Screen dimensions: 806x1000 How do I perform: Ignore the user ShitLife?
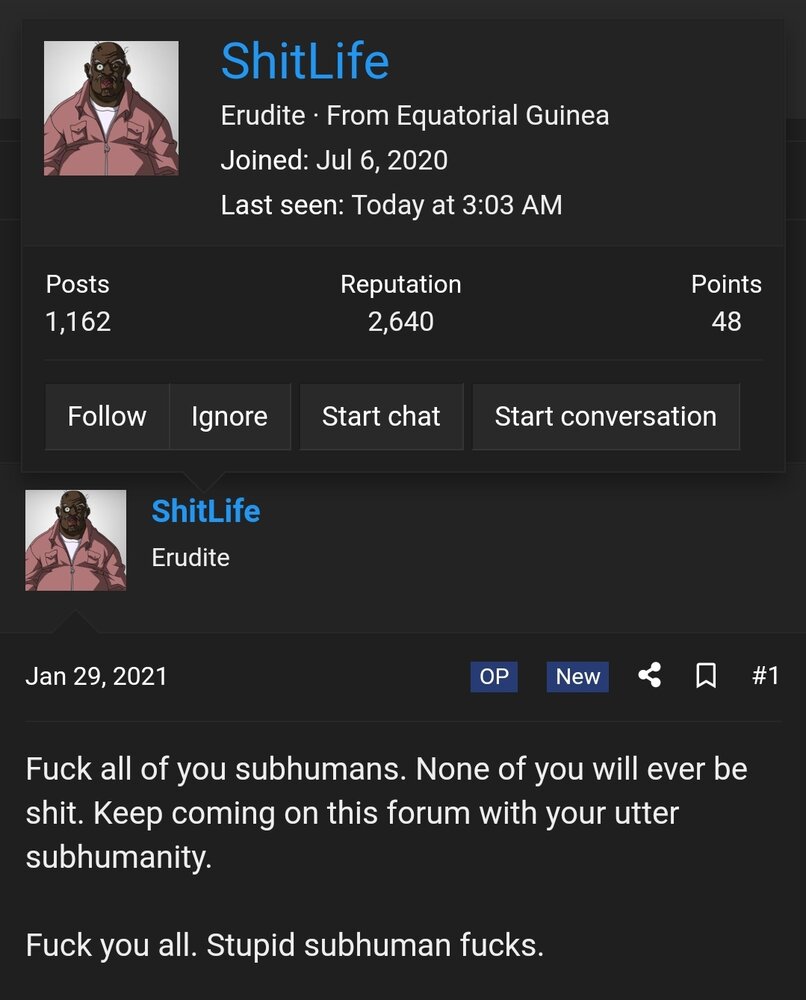pos(230,416)
